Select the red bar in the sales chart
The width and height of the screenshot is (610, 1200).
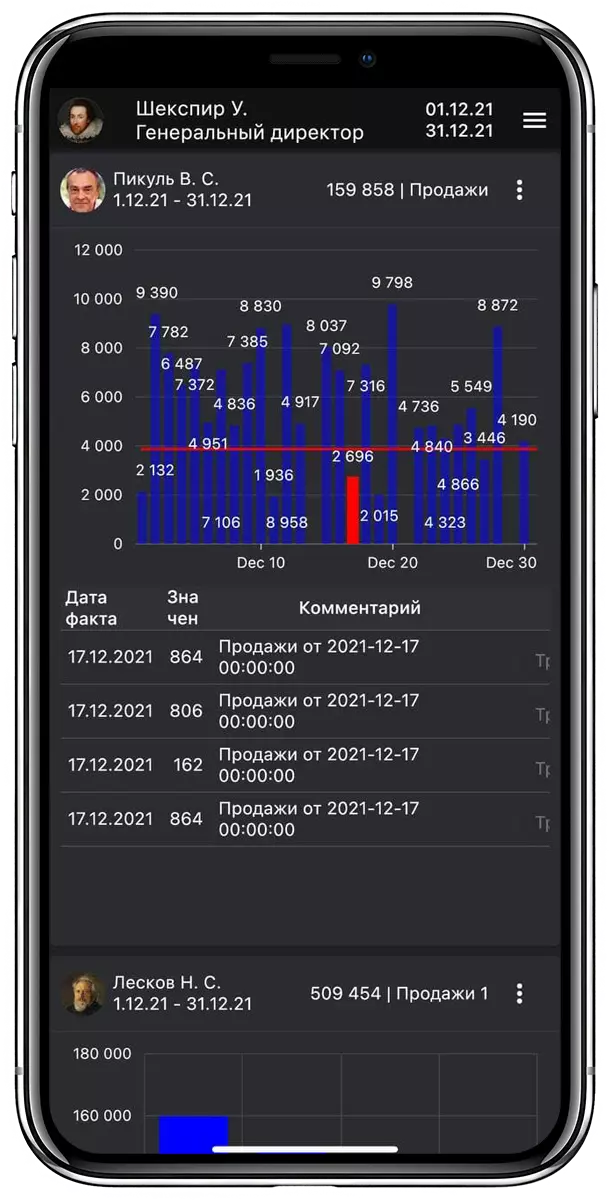coord(353,510)
